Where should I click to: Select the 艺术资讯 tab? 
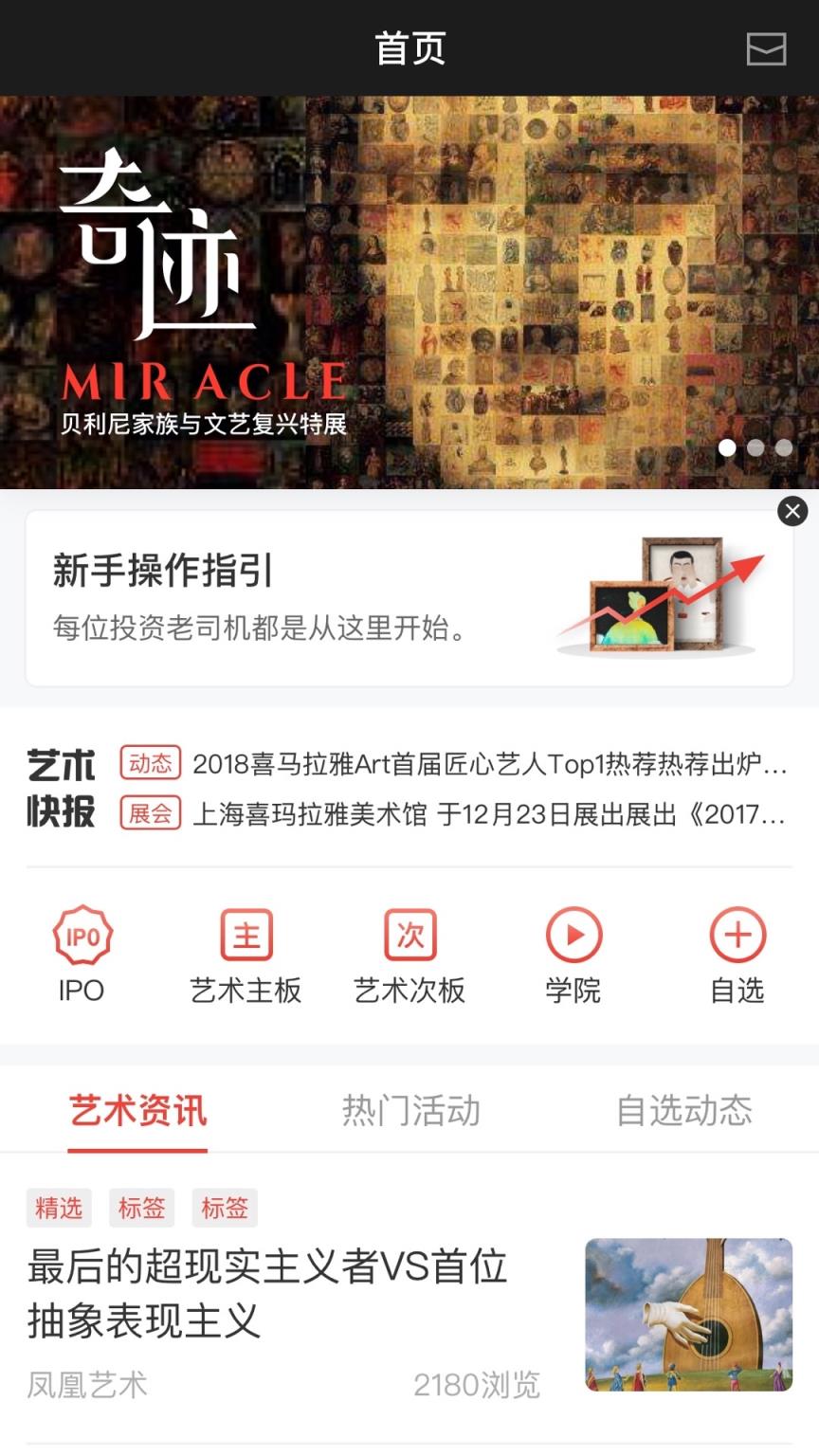136,1111
